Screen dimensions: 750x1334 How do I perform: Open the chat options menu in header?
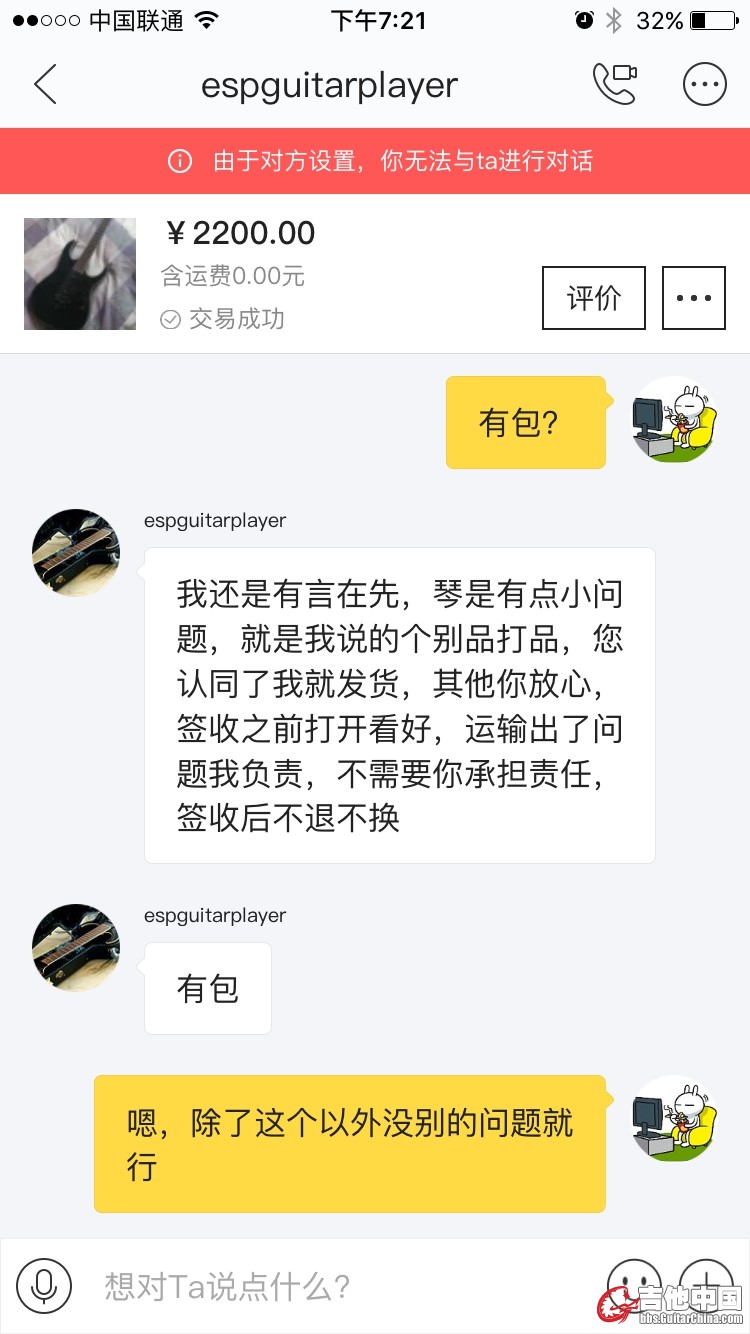pos(704,85)
